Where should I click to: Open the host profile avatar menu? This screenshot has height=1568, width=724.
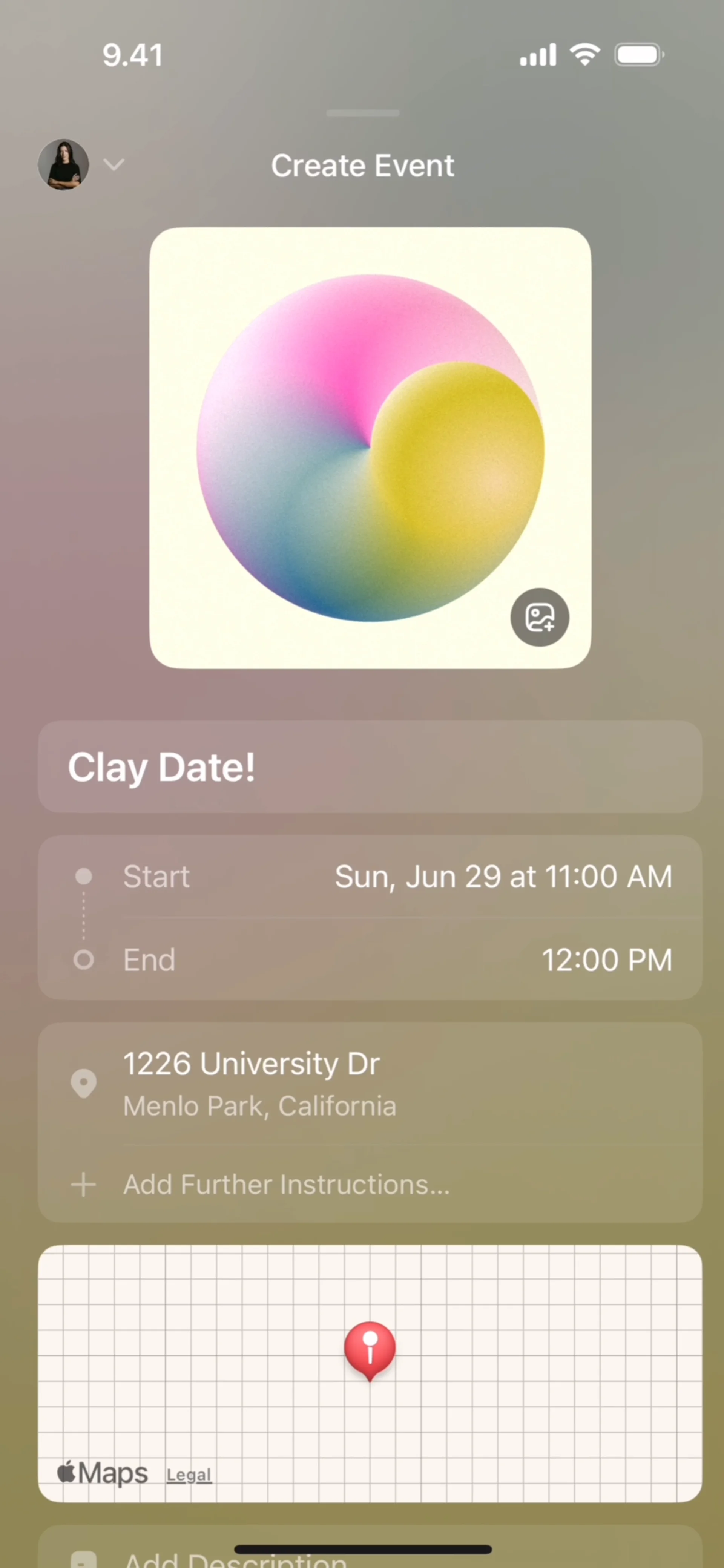point(64,164)
